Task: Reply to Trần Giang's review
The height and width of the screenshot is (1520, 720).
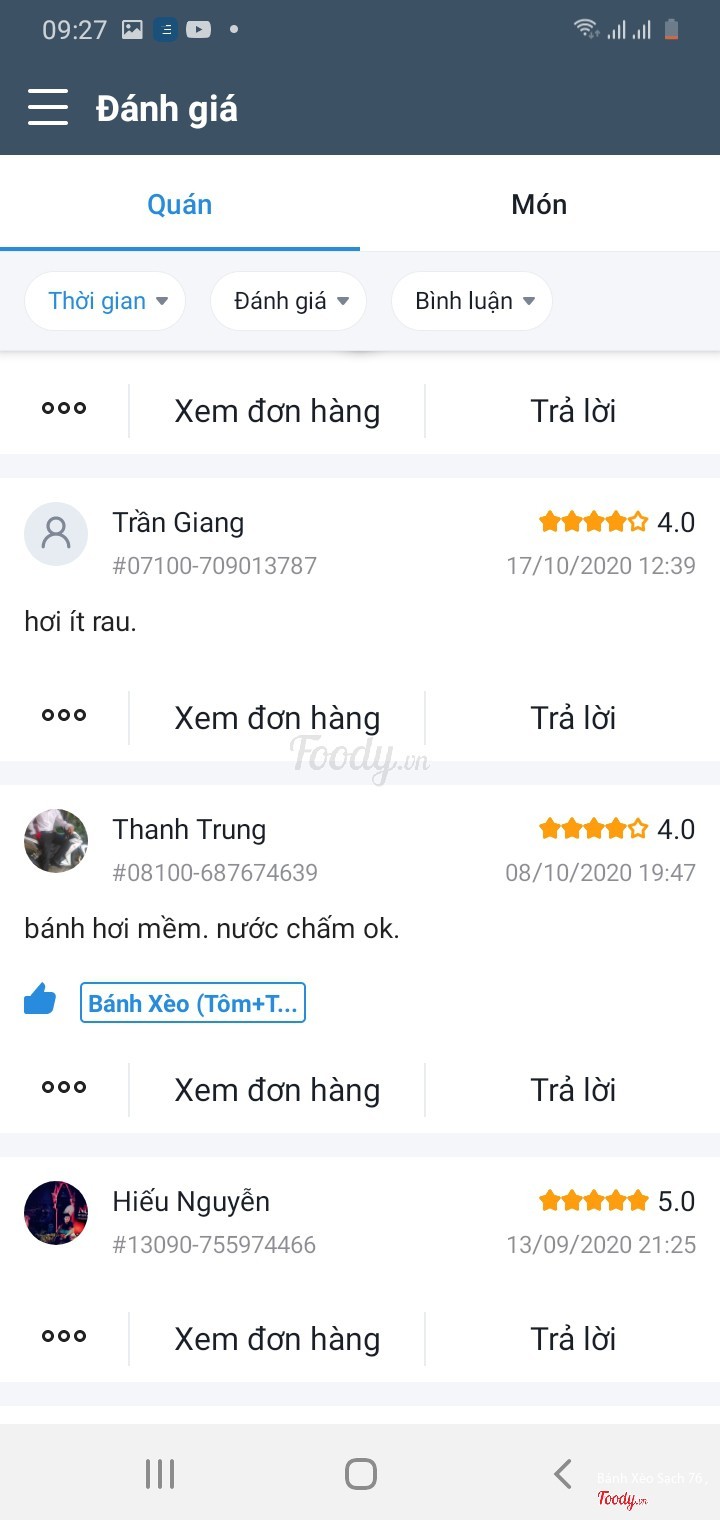Action: pyautogui.click(x=573, y=718)
